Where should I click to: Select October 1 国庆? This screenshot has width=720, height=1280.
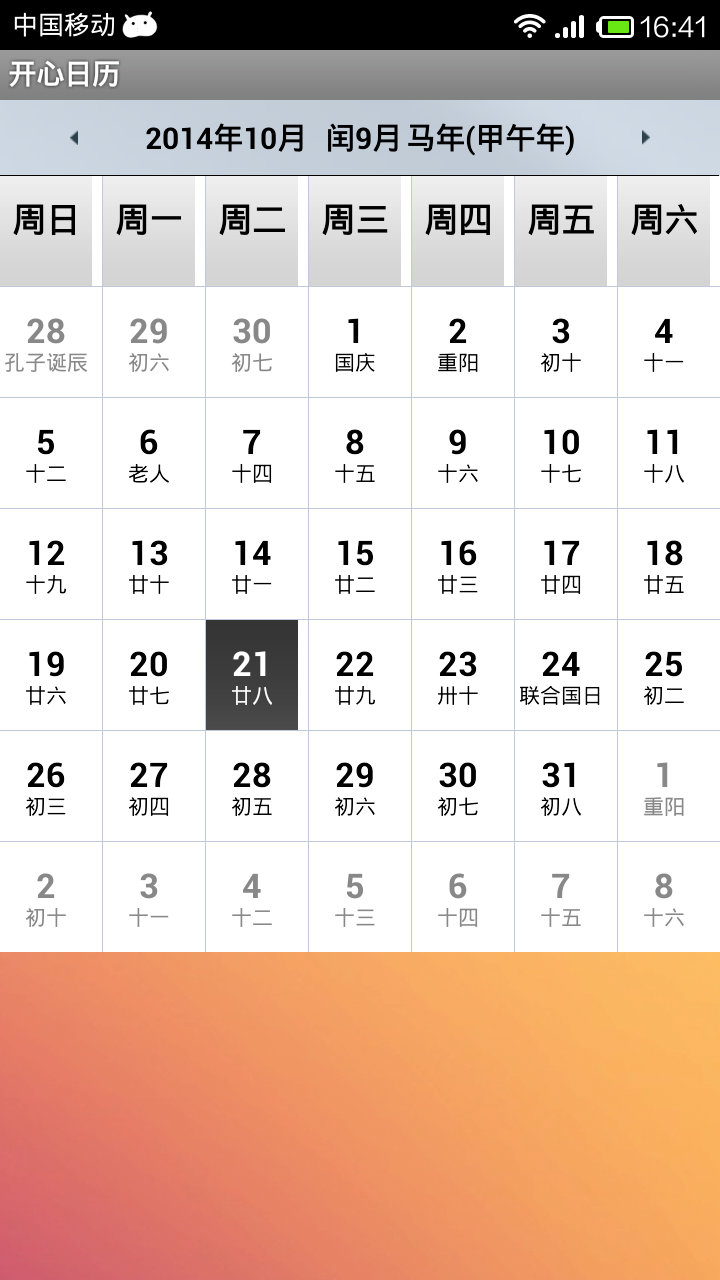point(355,343)
